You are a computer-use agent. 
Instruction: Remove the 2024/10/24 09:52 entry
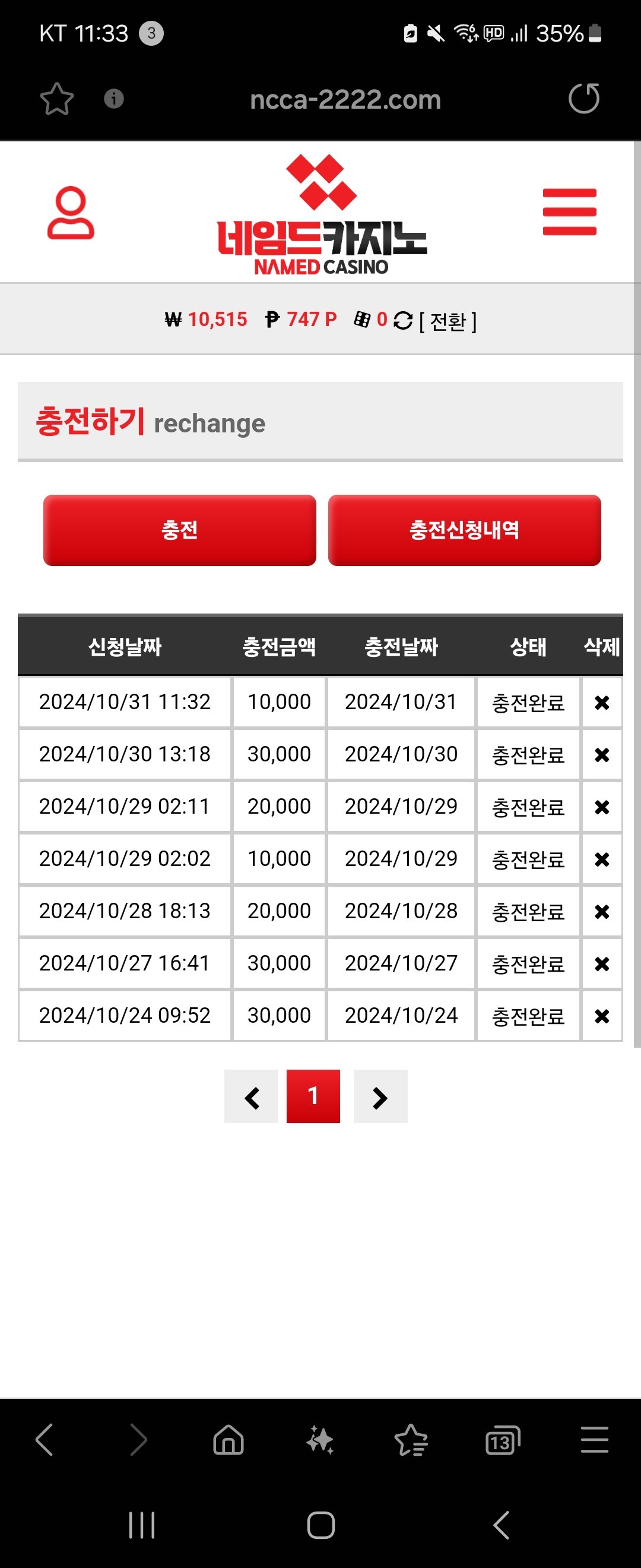pyautogui.click(x=601, y=1016)
